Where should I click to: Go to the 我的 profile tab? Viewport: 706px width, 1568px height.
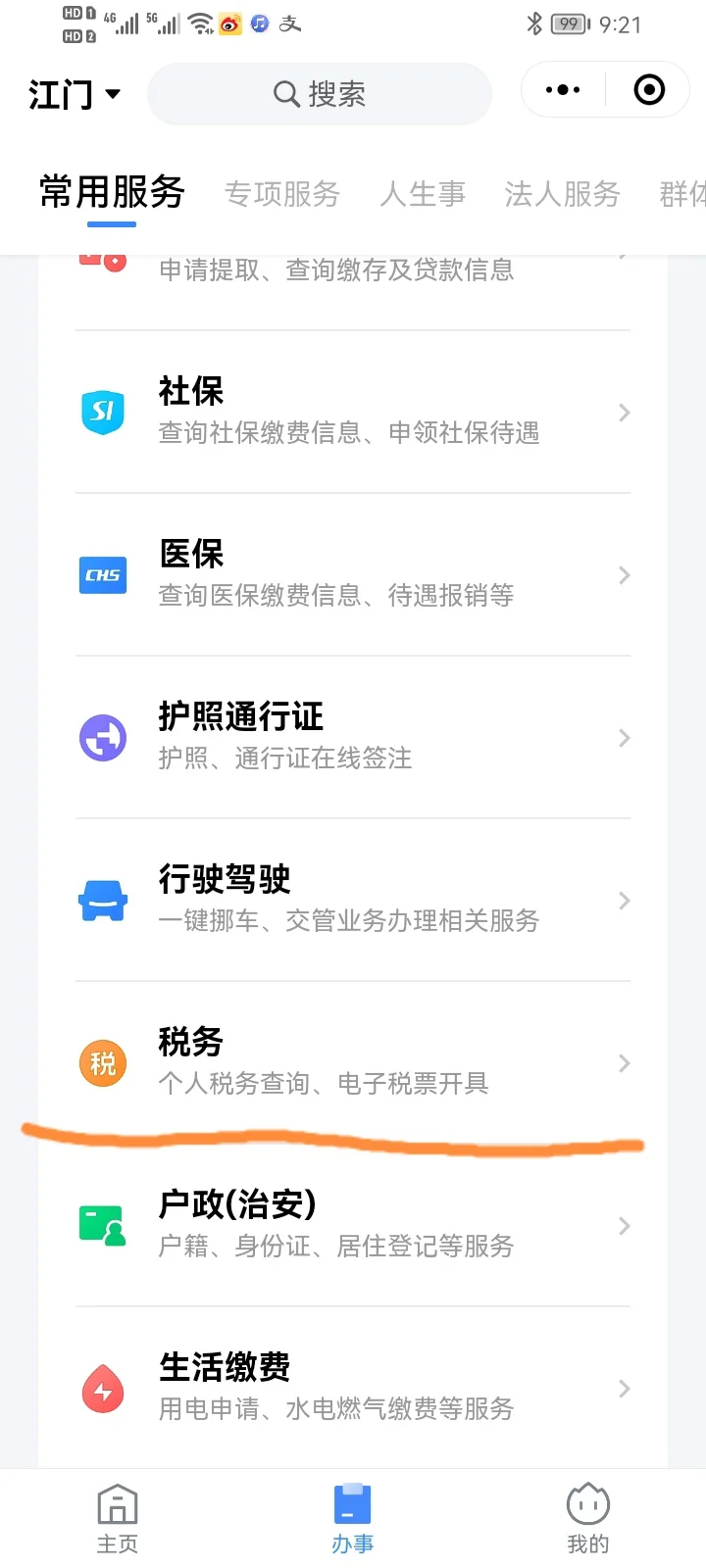pos(588,1519)
